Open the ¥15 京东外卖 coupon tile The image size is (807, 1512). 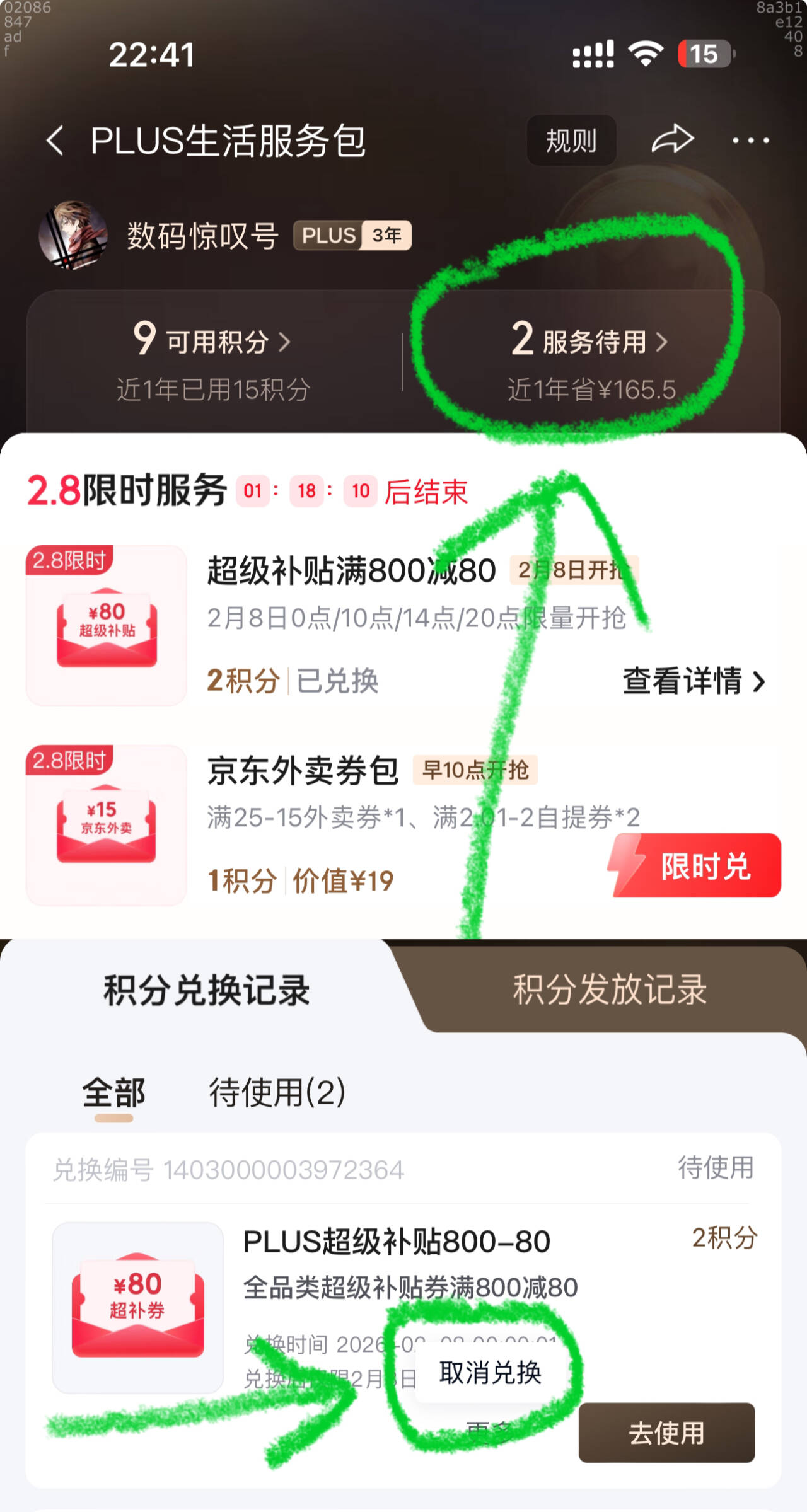coord(106,826)
